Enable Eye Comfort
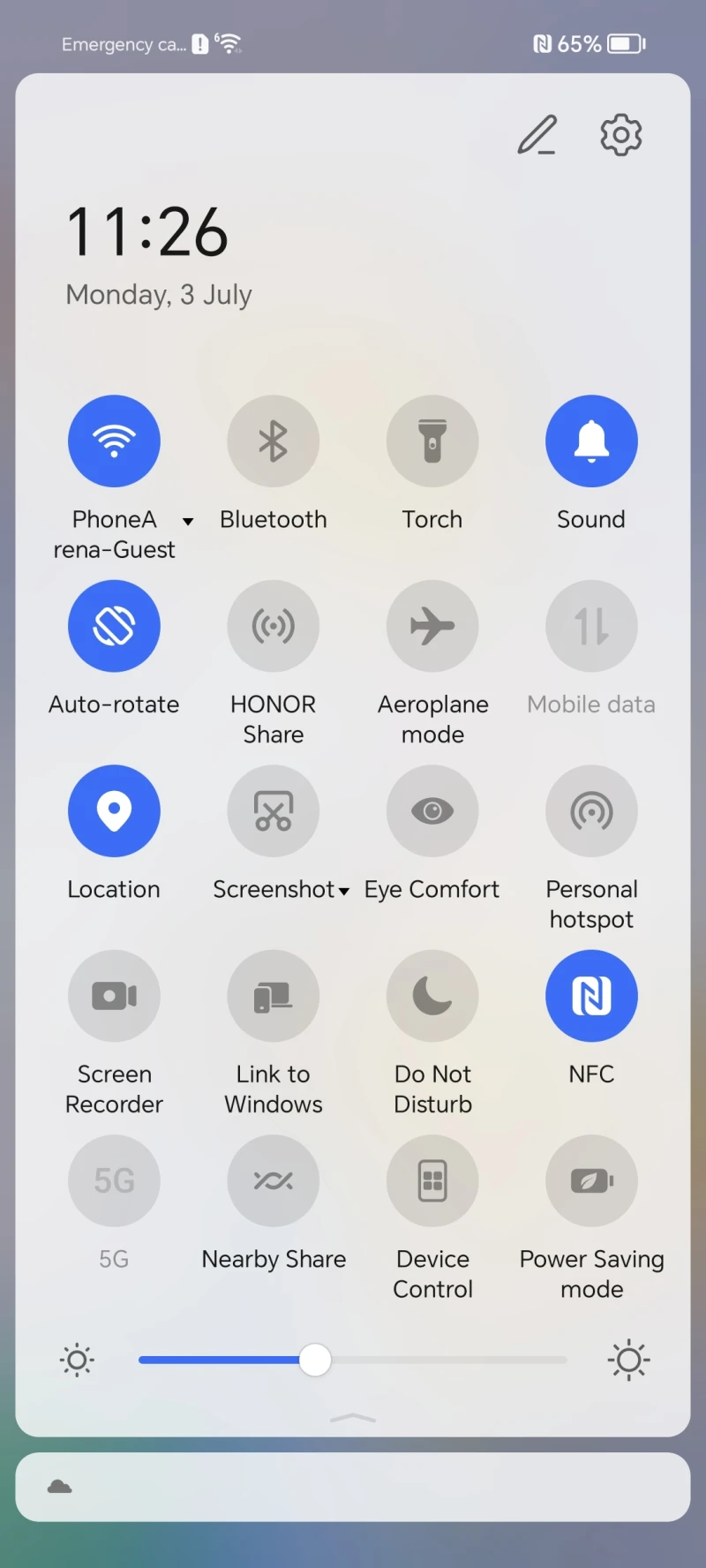This screenshot has width=706, height=1568. pos(432,810)
